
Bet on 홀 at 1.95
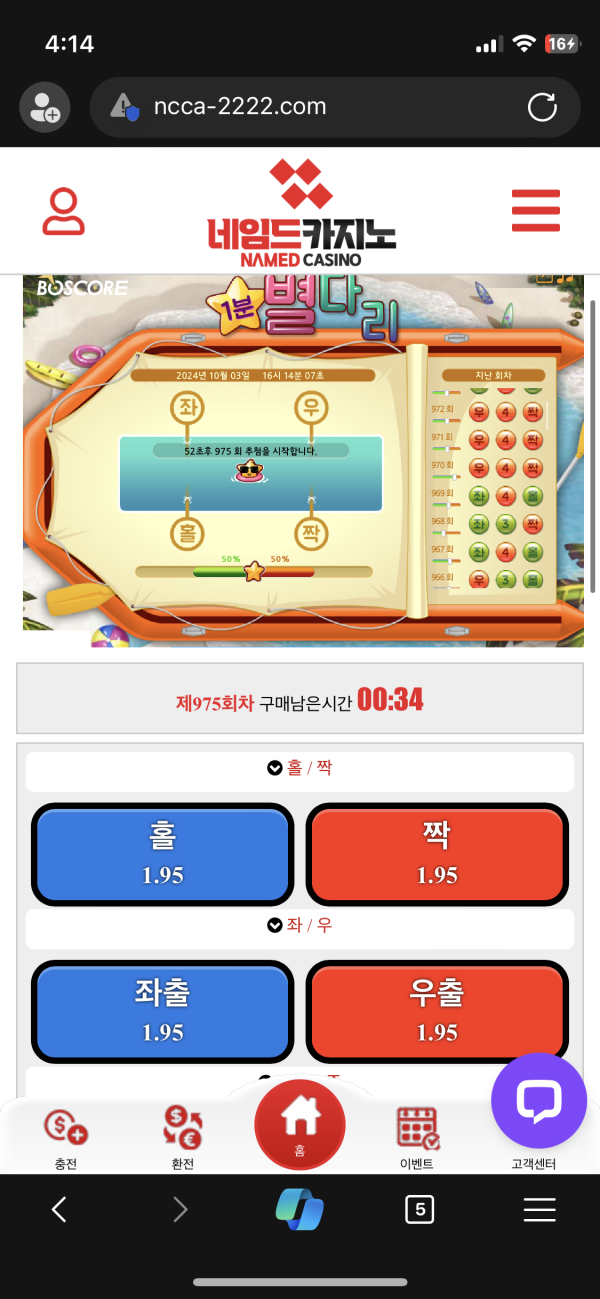click(x=162, y=853)
